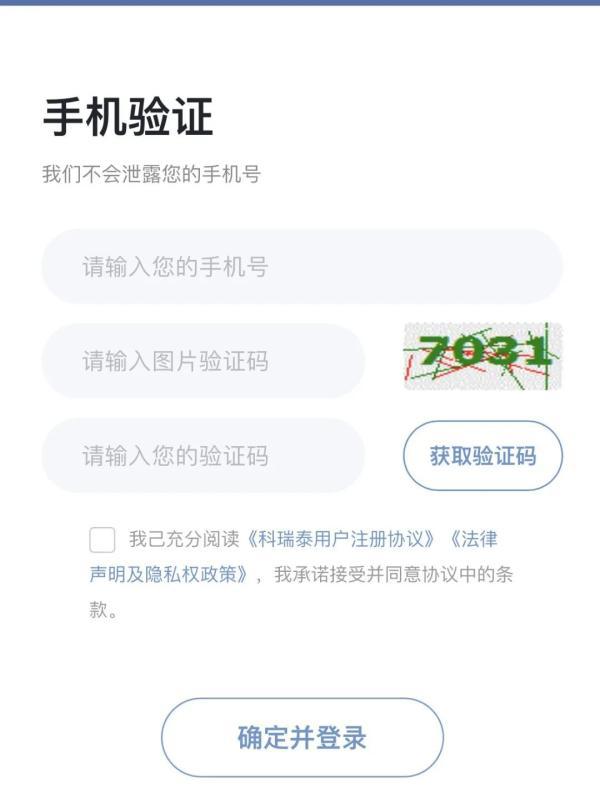600x798 pixels.
Task: Select the SMS verification code field
Action: pyautogui.click(x=203, y=456)
